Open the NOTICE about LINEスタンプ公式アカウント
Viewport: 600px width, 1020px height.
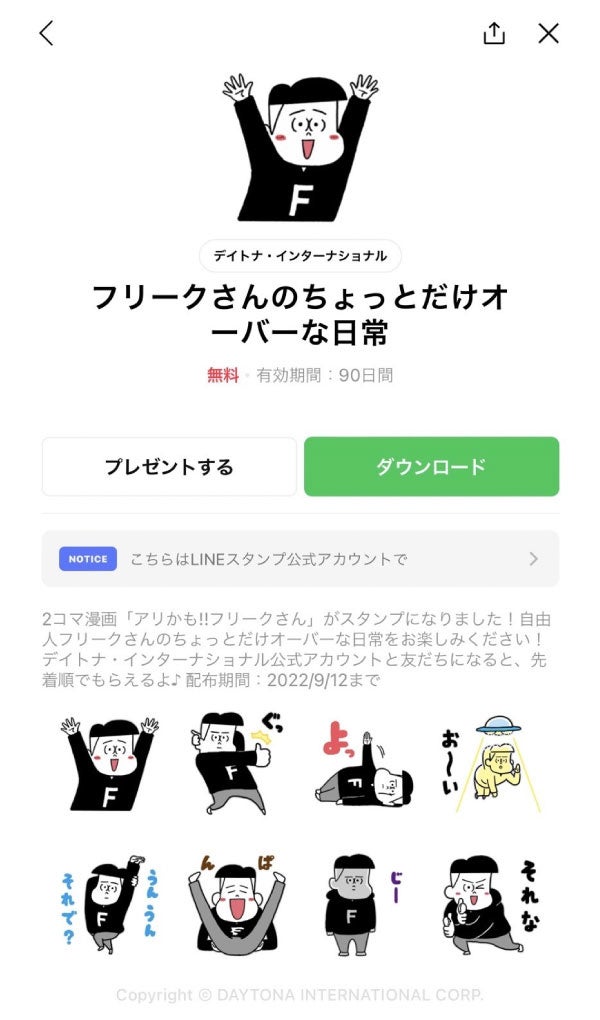click(x=300, y=559)
